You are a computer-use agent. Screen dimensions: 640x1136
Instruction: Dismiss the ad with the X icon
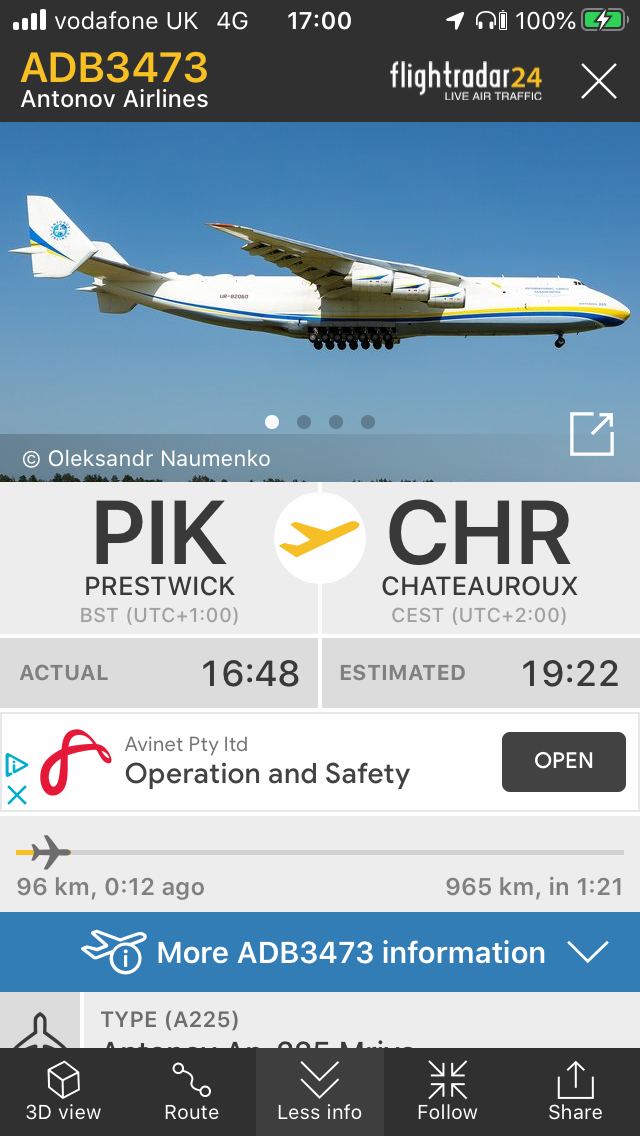pyautogui.click(x=17, y=795)
